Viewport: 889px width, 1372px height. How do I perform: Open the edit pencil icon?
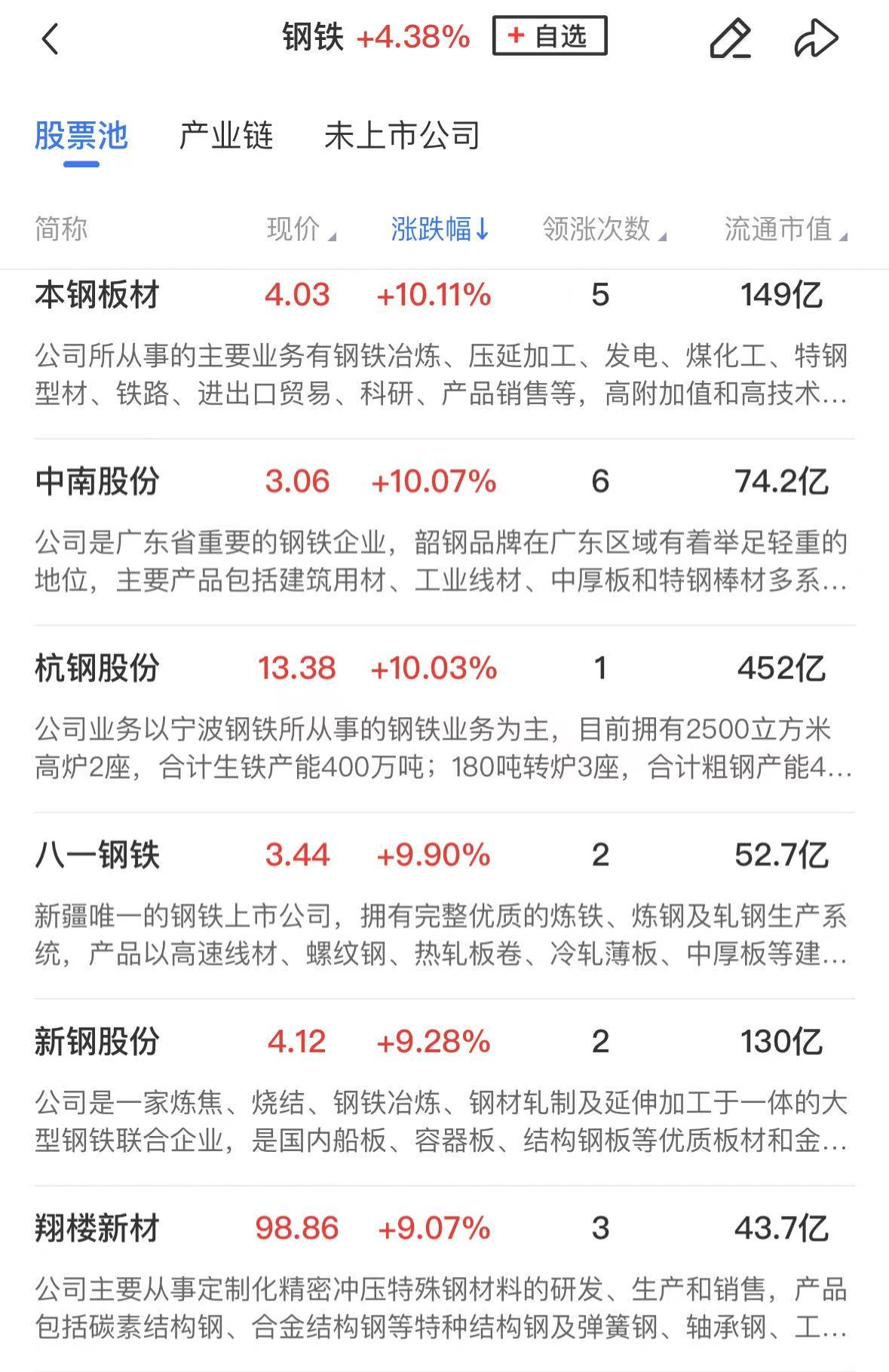(x=730, y=39)
